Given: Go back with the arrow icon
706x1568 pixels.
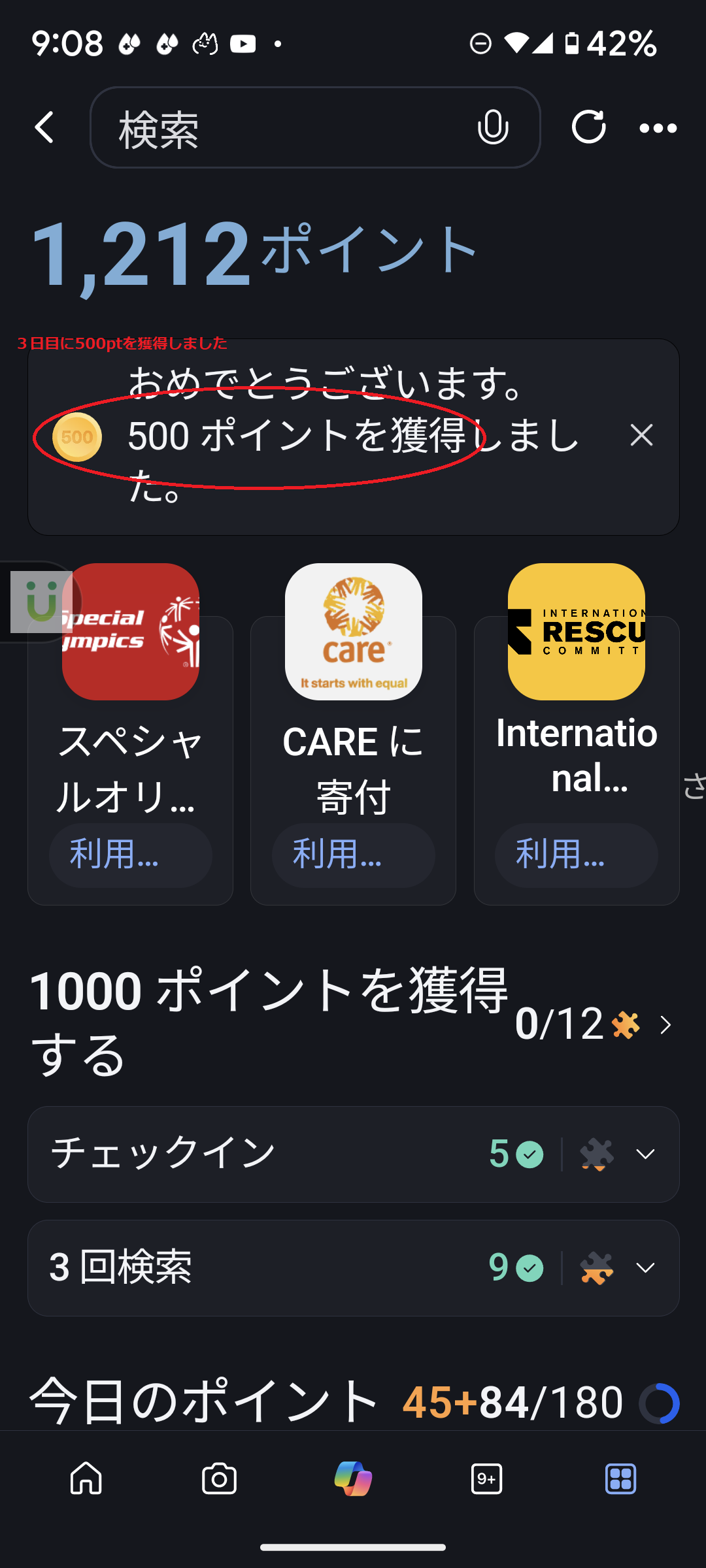Looking at the screenshot, I should pyautogui.click(x=44, y=127).
